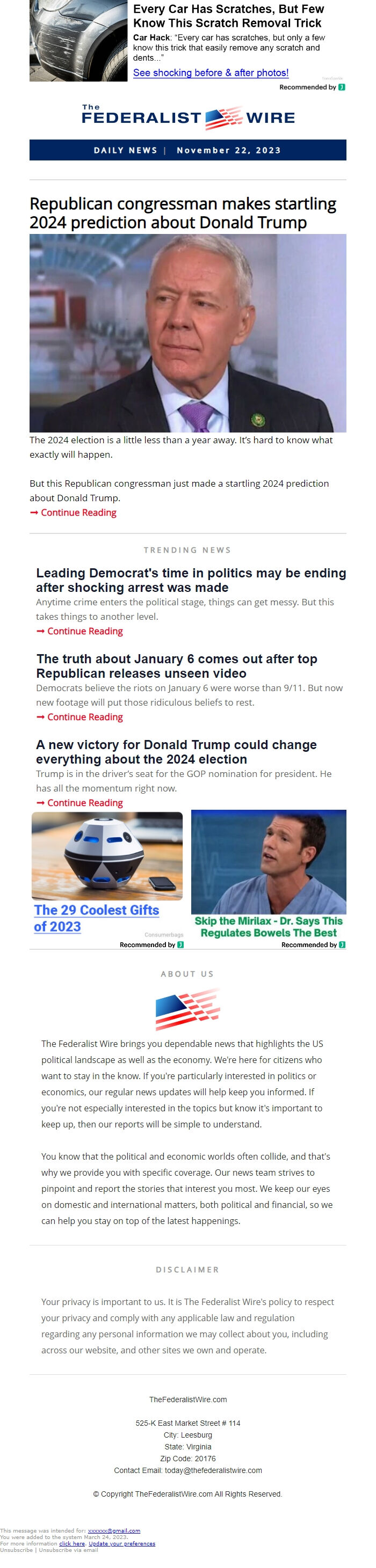The image size is (376, 1568).
Task: Continue reading the Trump new victory story
Action: pos(85,803)
